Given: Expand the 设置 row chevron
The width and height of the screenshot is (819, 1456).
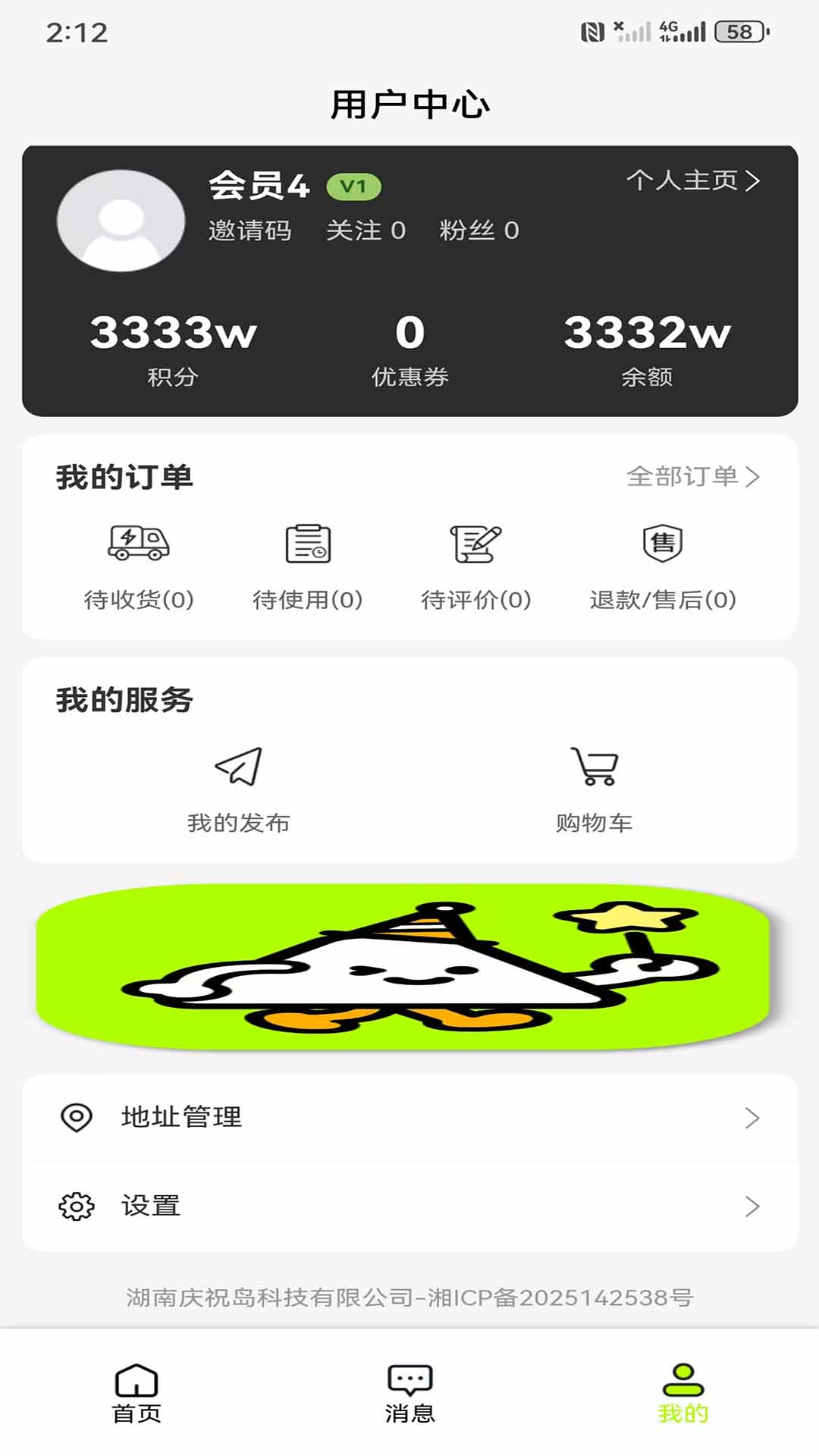Looking at the screenshot, I should (x=752, y=1205).
